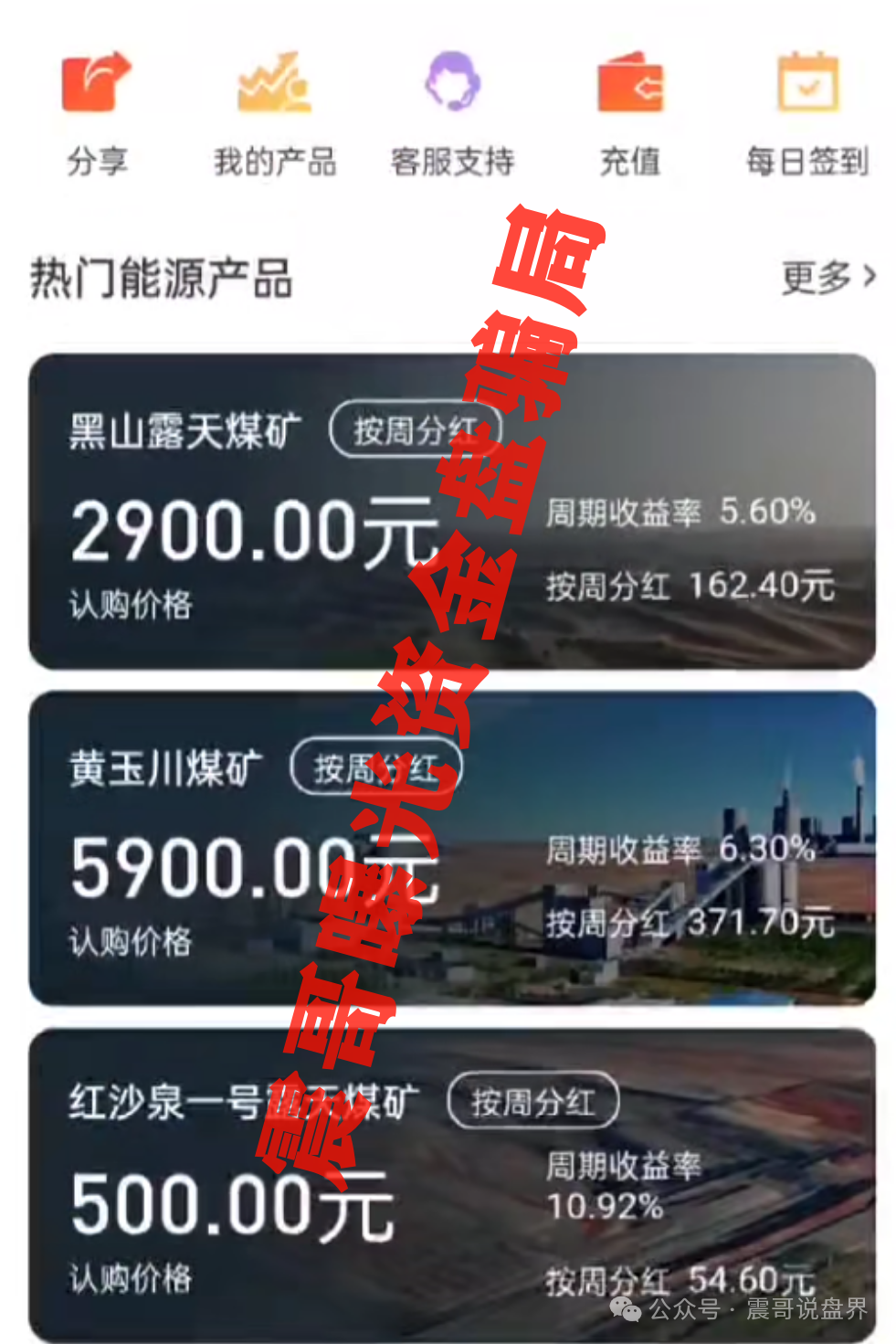Open the 黄玉川煤矿 product card
The height and width of the screenshot is (1344, 896).
tap(451, 850)
